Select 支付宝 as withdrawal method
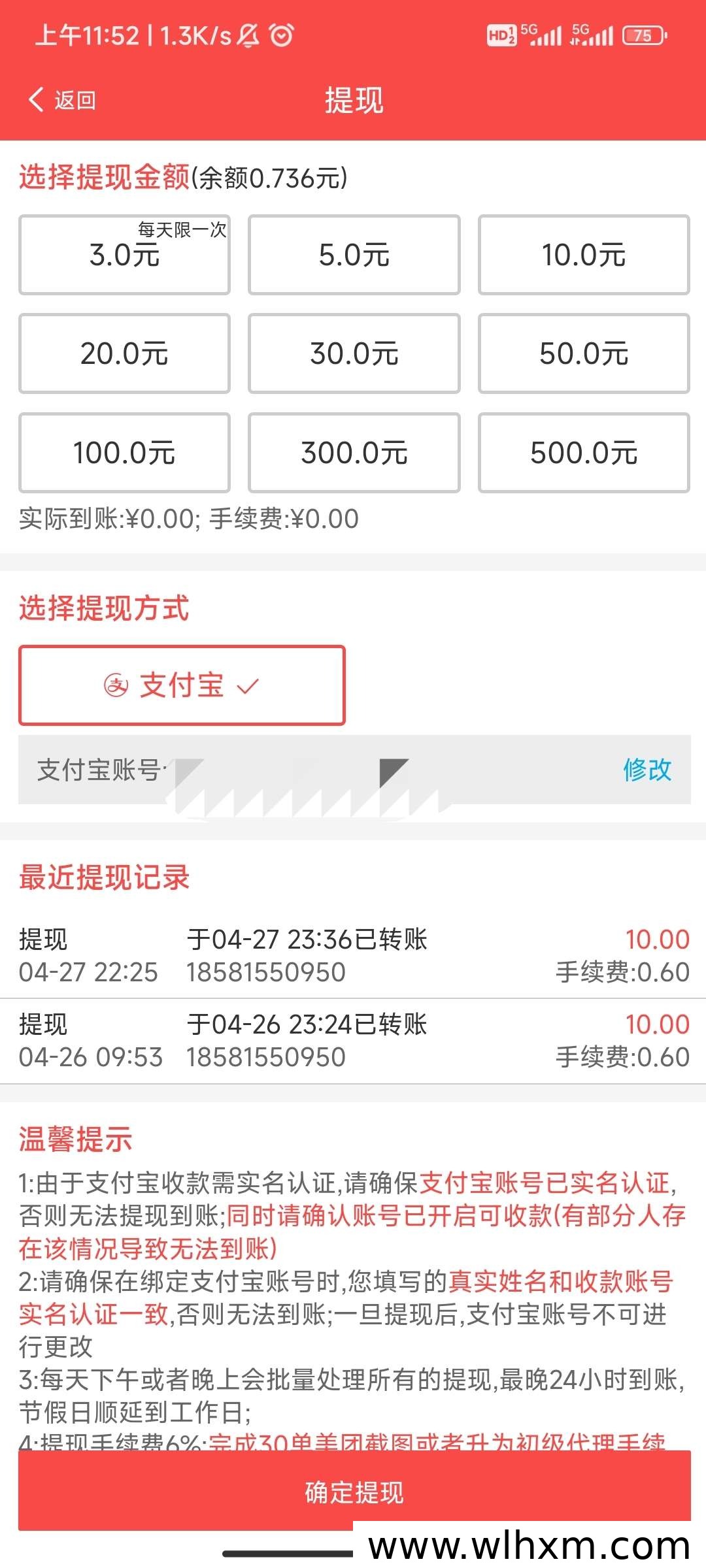The width and height of the screenshot is (706, 1568). click(x=182, y=685)
